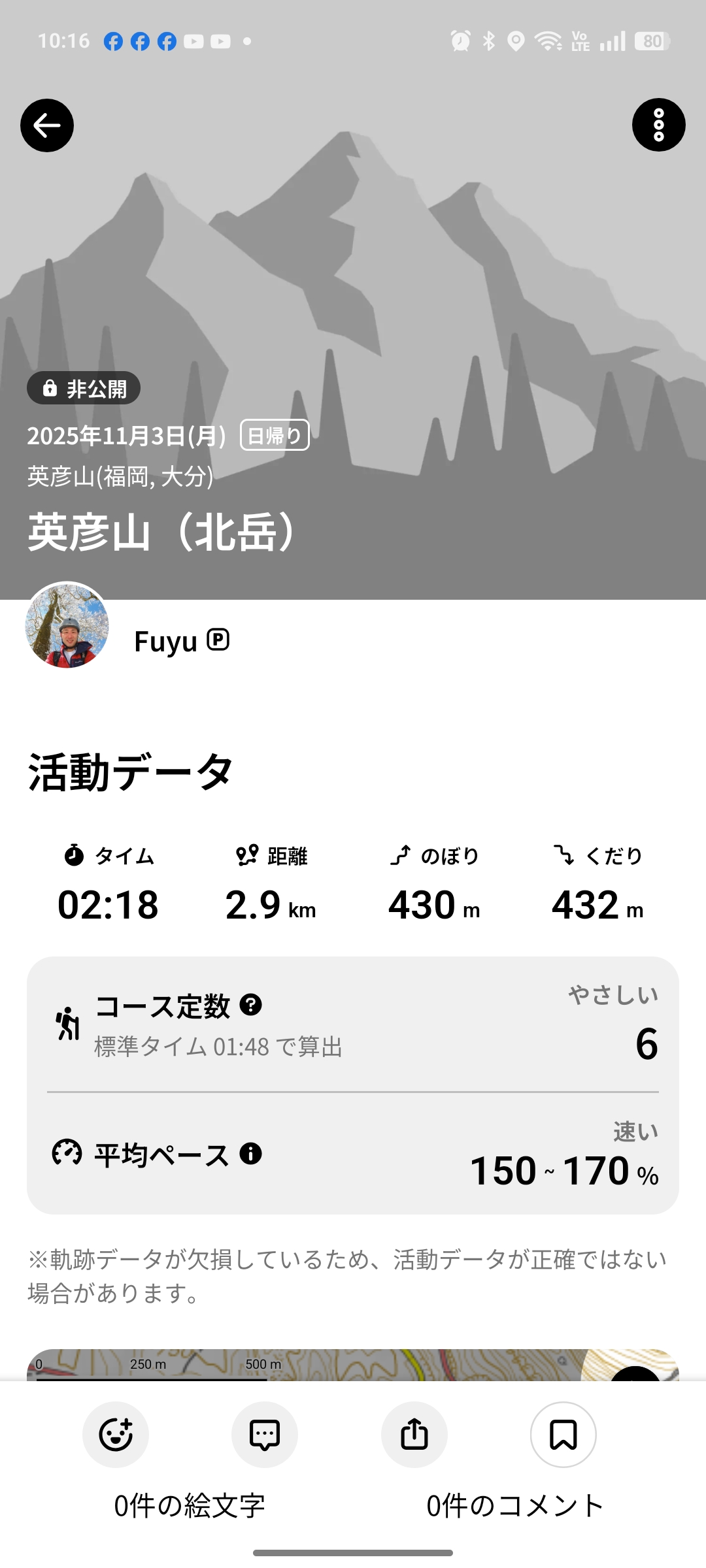Go back using the arrow button
This screenshot has height=1568, width=706.
coord(47,125)
